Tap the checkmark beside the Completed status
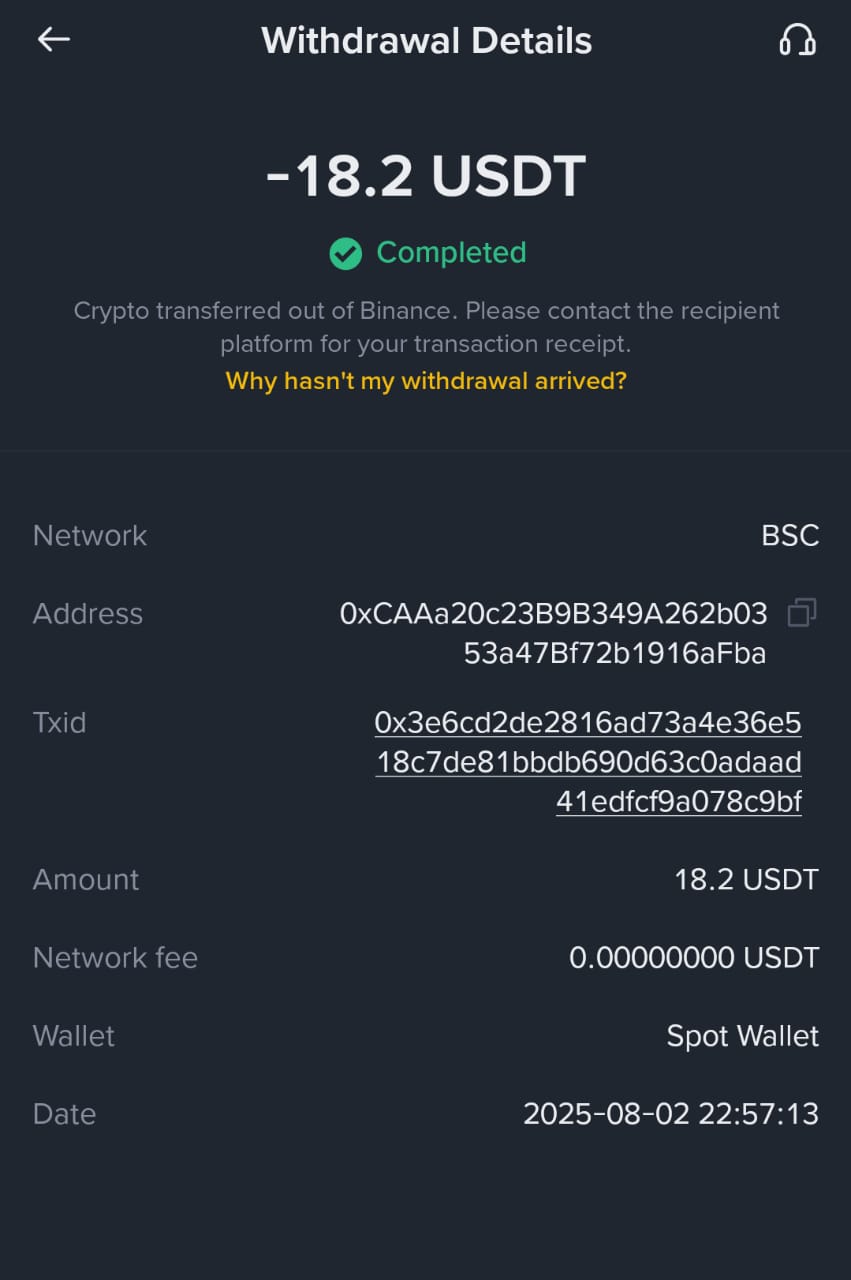This screenshot has width=851, height=1280. pyautogui.click(x=344, y=253)
